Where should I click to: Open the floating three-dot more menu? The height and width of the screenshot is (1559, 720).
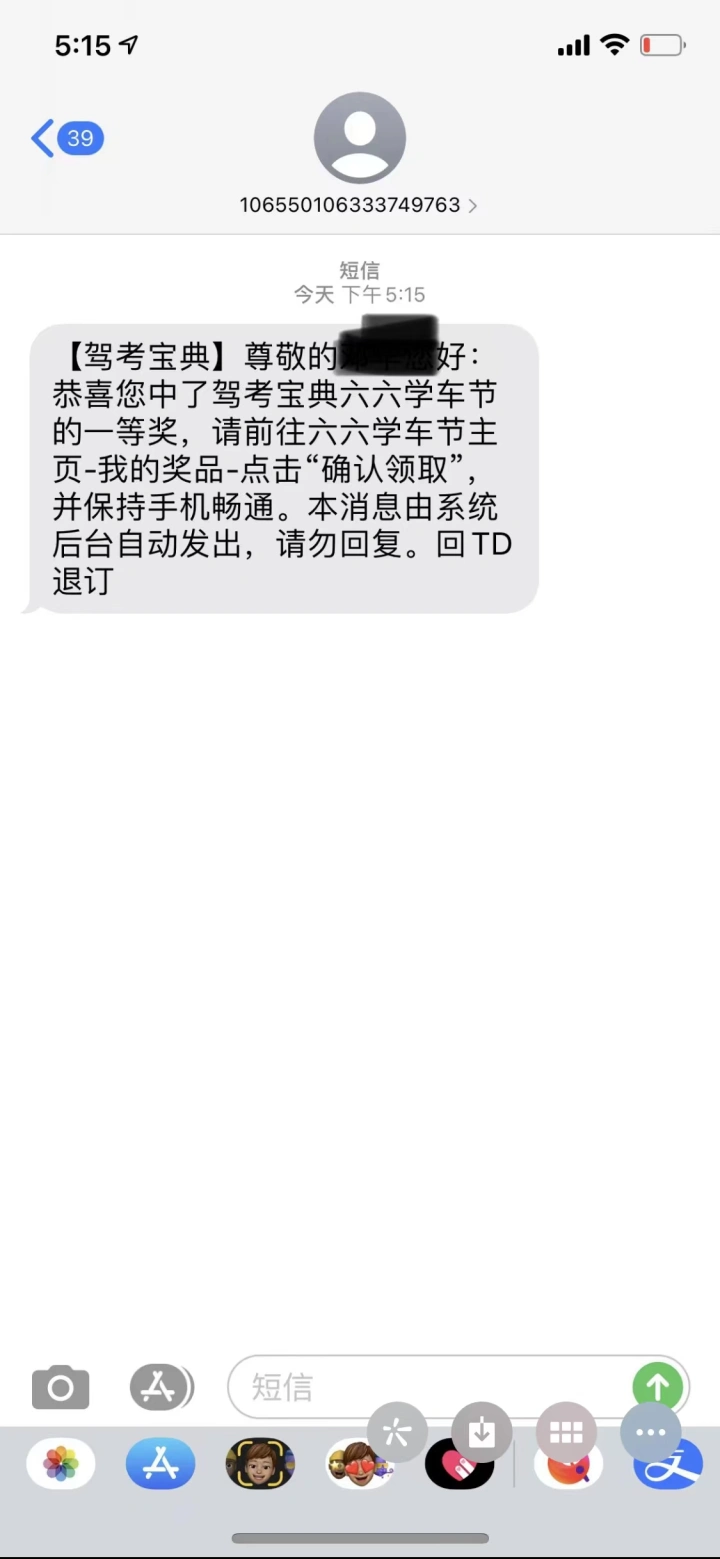coord(651,1433)
